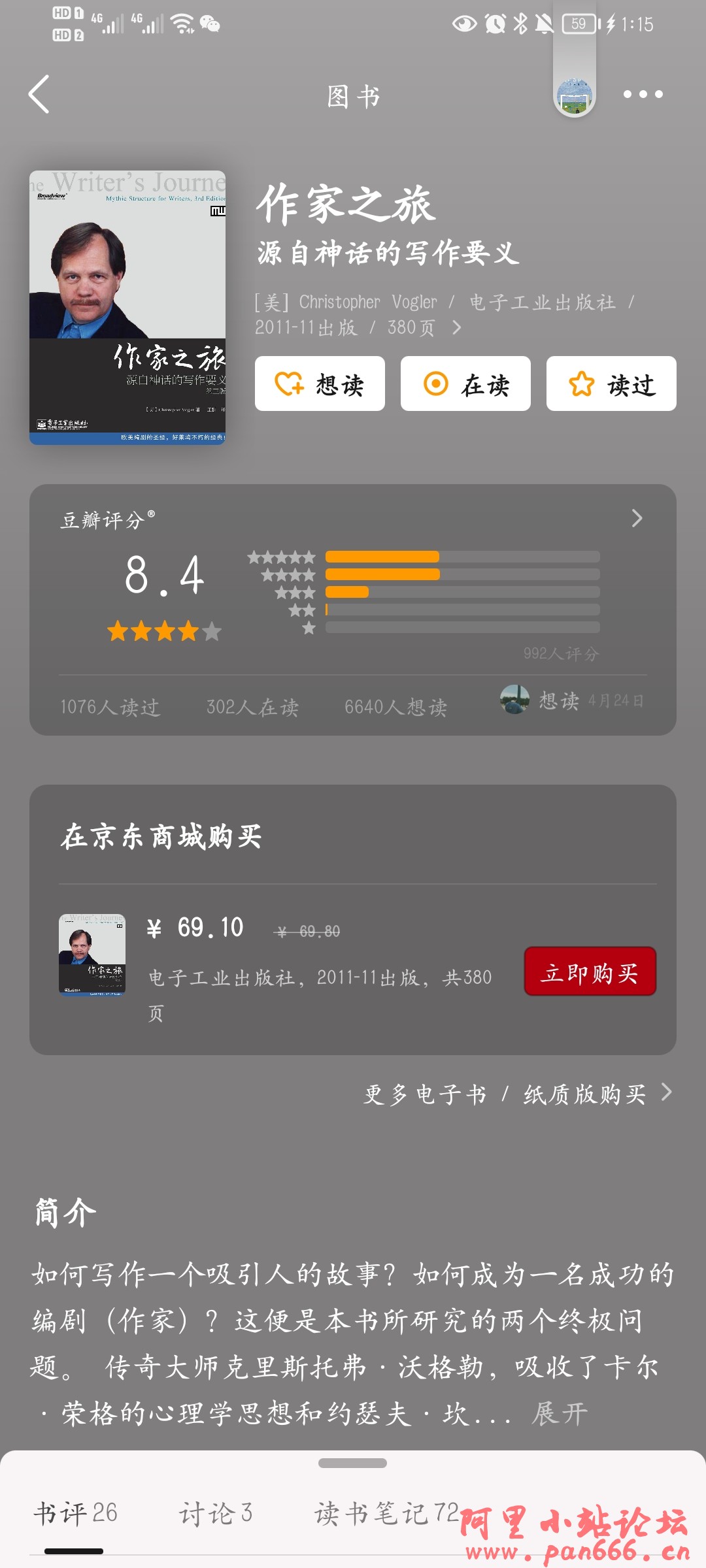Mark the book as 读过
Viewport: 706px width, 1568px height.
[611, 384]
